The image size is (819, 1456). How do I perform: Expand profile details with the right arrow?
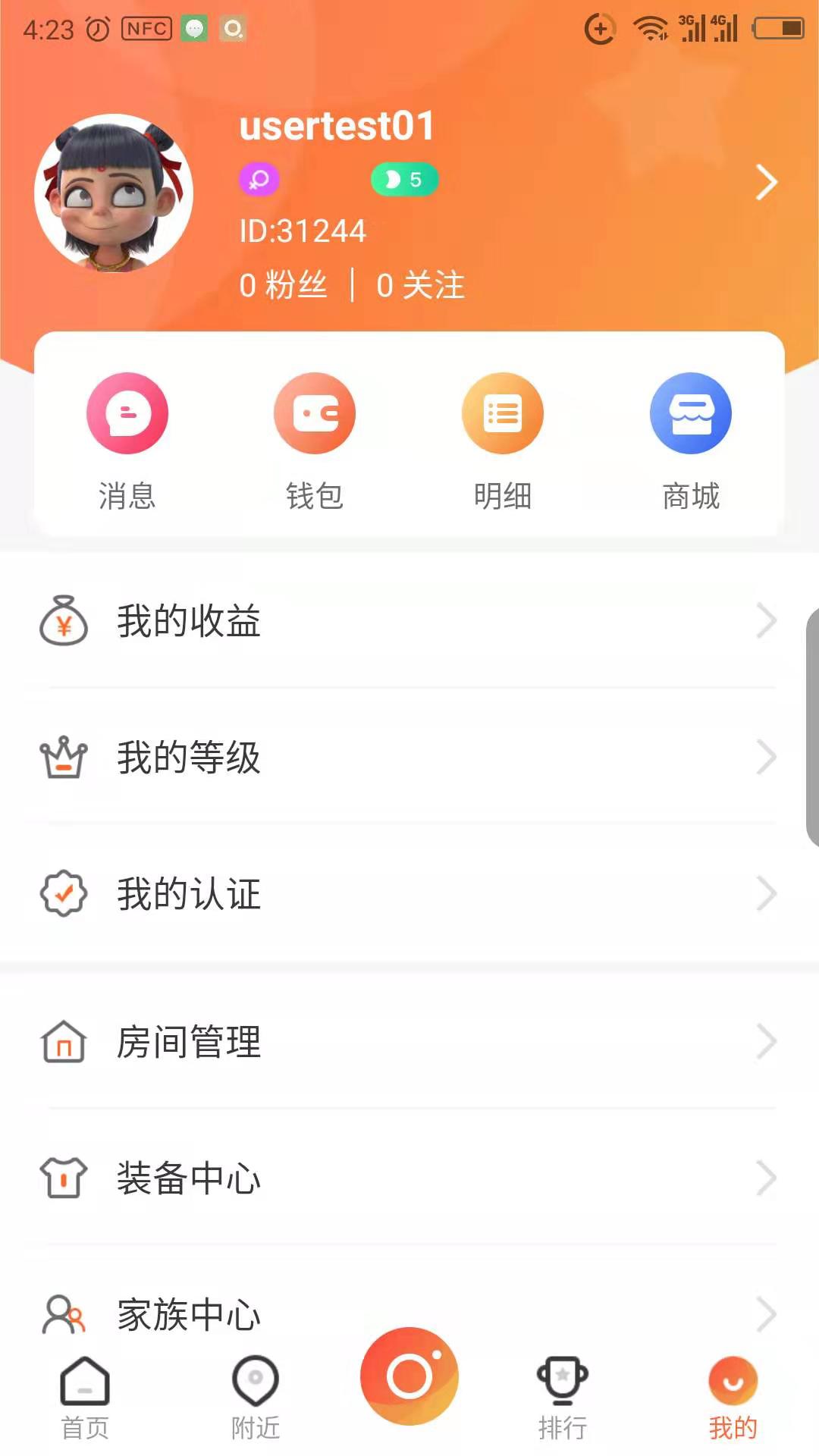[764, 182]
